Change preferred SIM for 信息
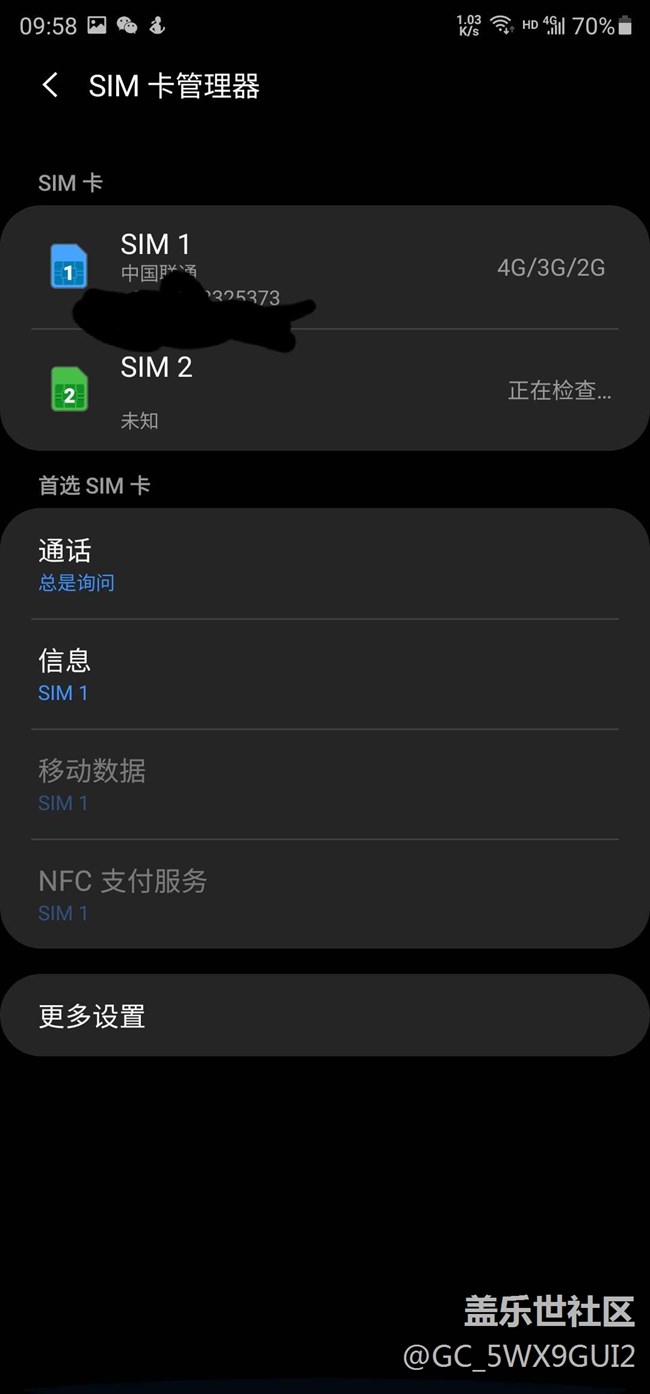Screen dimensions: 650x1394 point(325,675)
